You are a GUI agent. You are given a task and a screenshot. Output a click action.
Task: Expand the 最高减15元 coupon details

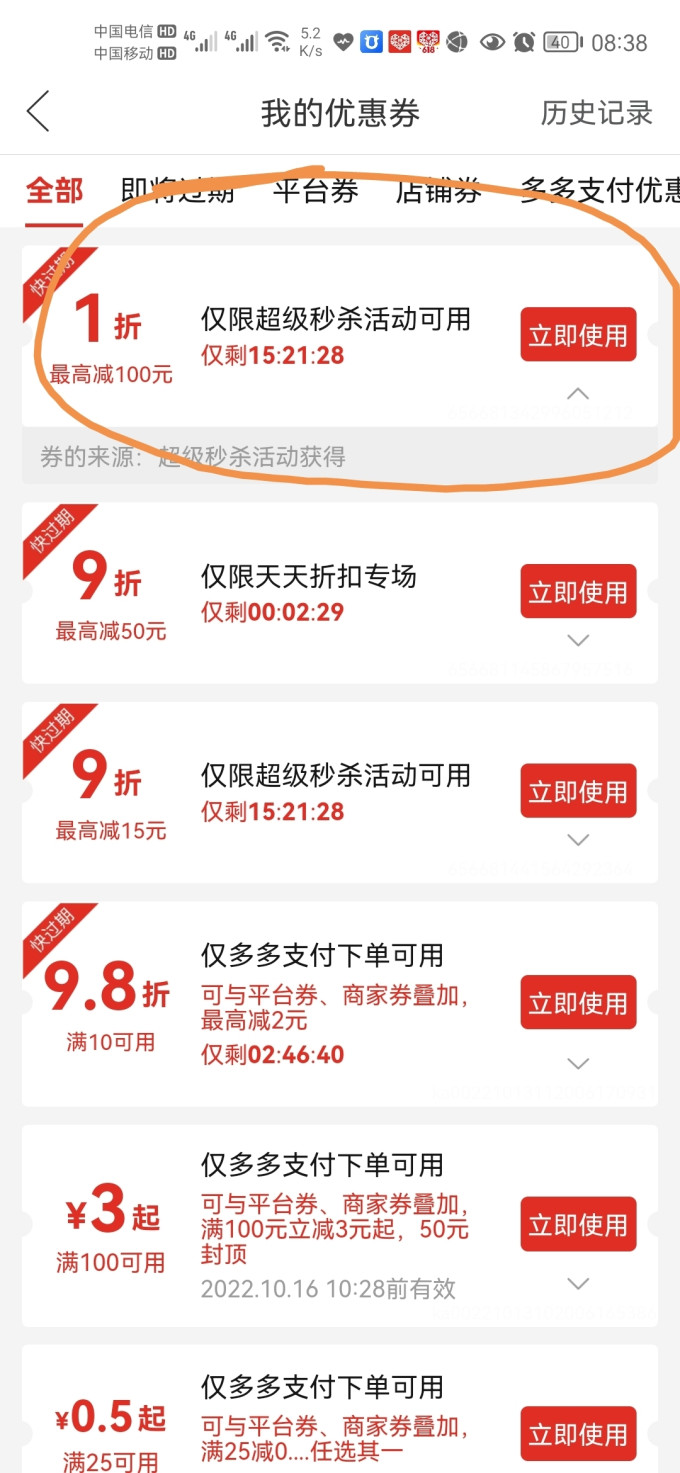point(578,840)
